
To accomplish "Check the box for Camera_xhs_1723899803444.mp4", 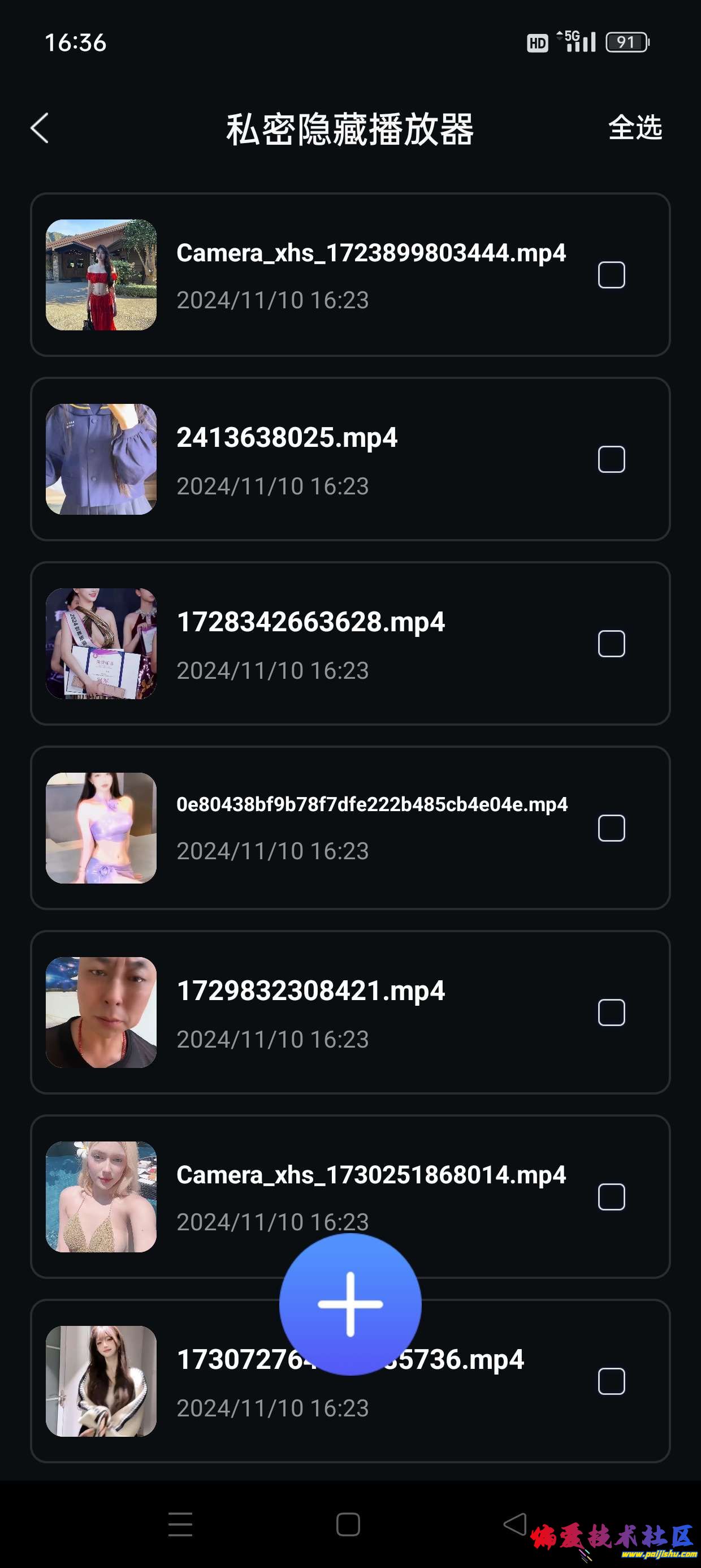I will pos(611,275).
